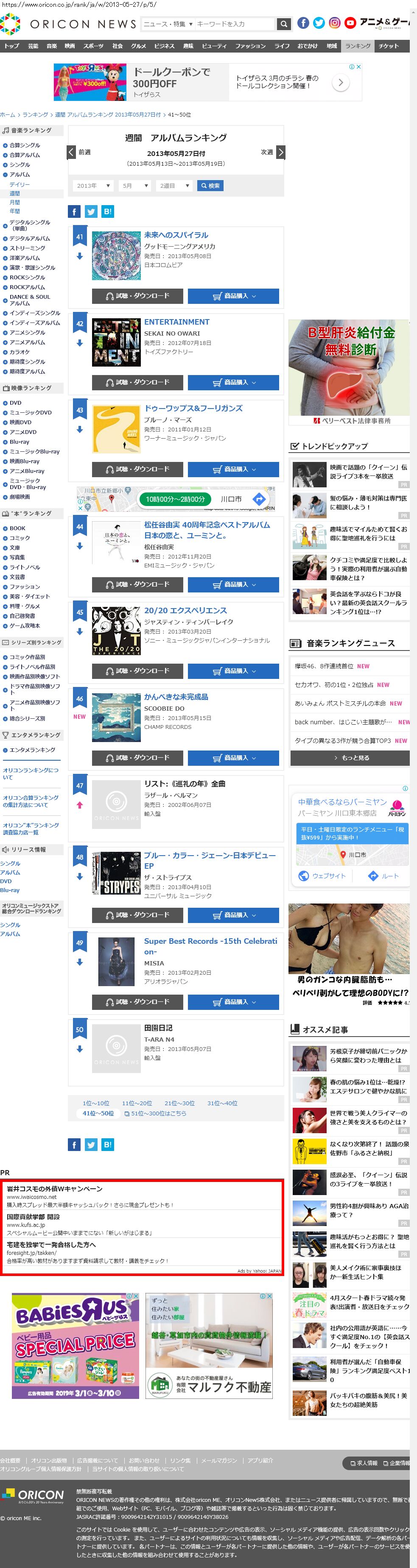
Task: Open 未来へのスパイラル album link
Action: pyautogui.click(x=176, y=235)
